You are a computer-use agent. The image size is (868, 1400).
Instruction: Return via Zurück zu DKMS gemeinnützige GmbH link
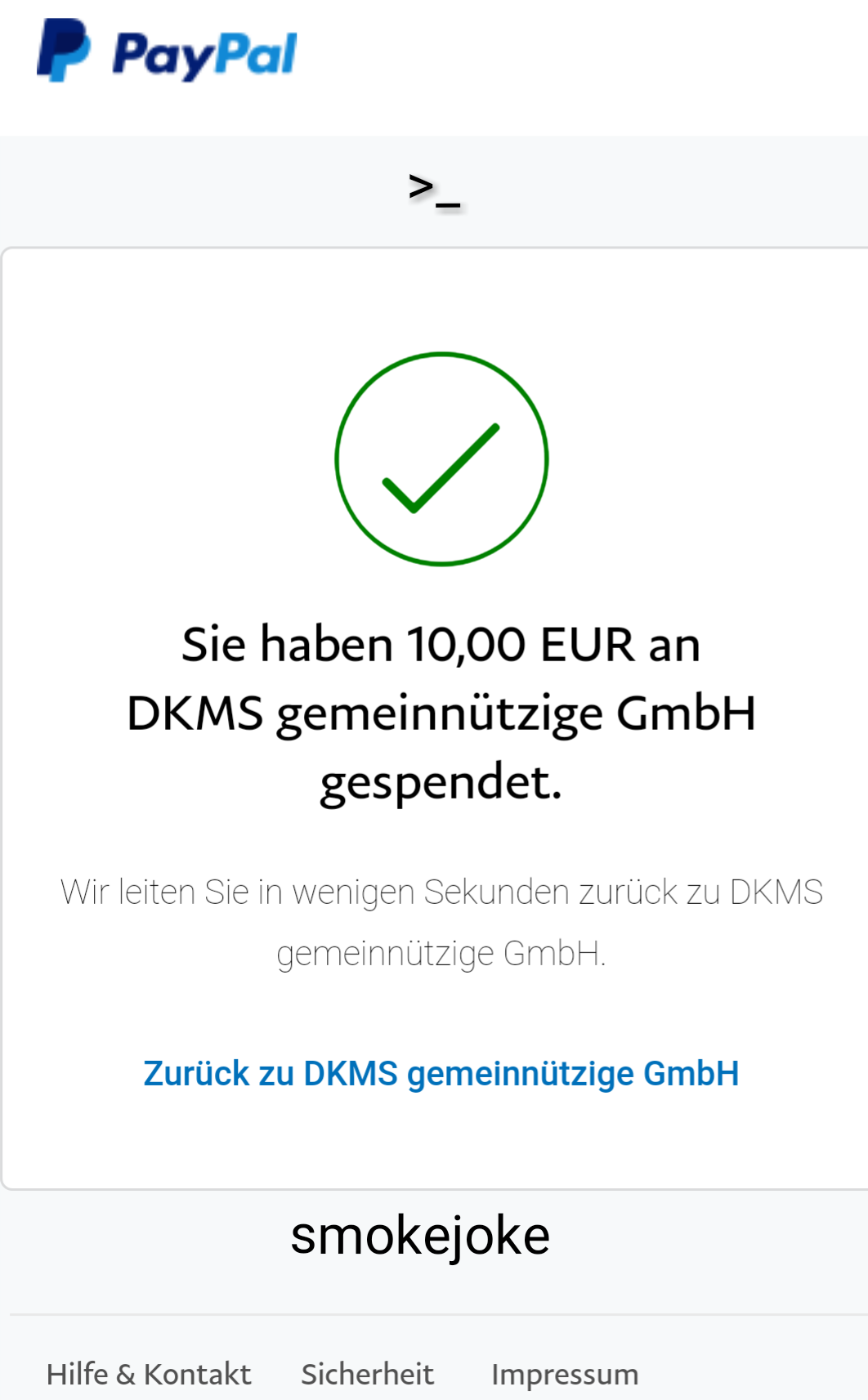click(x=441, y=1074)
